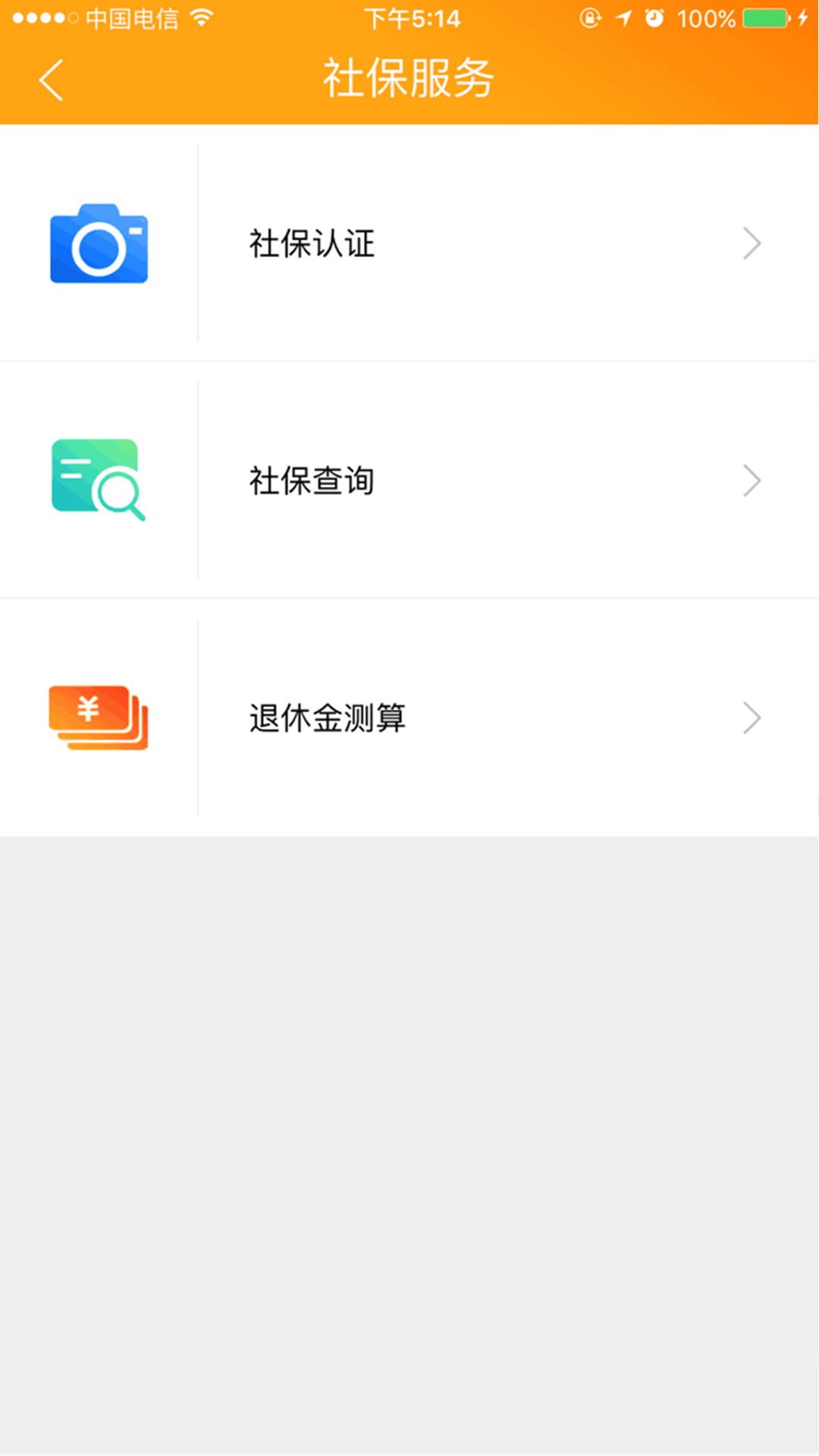Screen dimensions: 819x1456
Task: Tap the 中国电信 carrier label
Action: (133, 19)
